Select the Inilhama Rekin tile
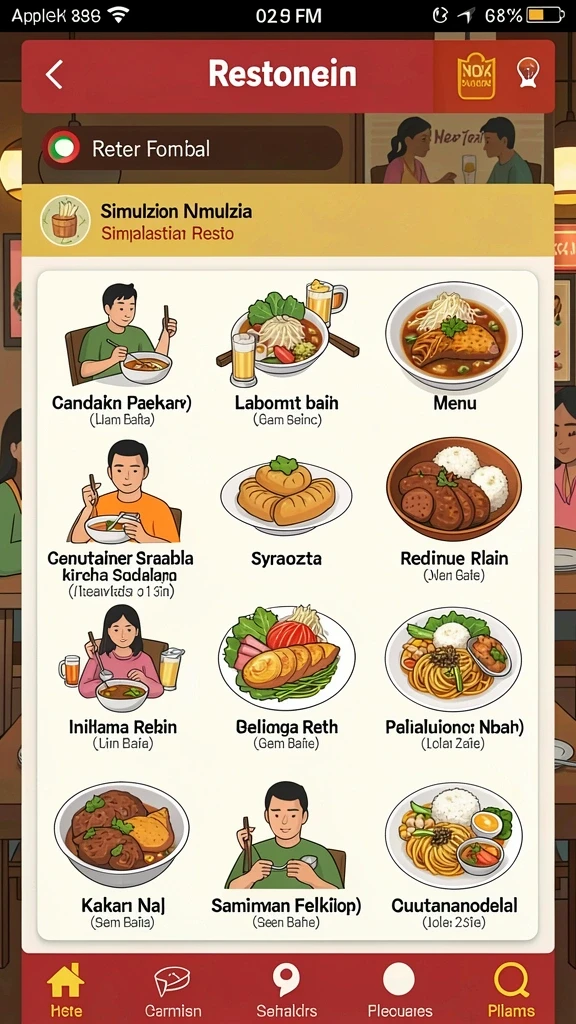This screenshot has width=576, height=1024. pos(122,677)
